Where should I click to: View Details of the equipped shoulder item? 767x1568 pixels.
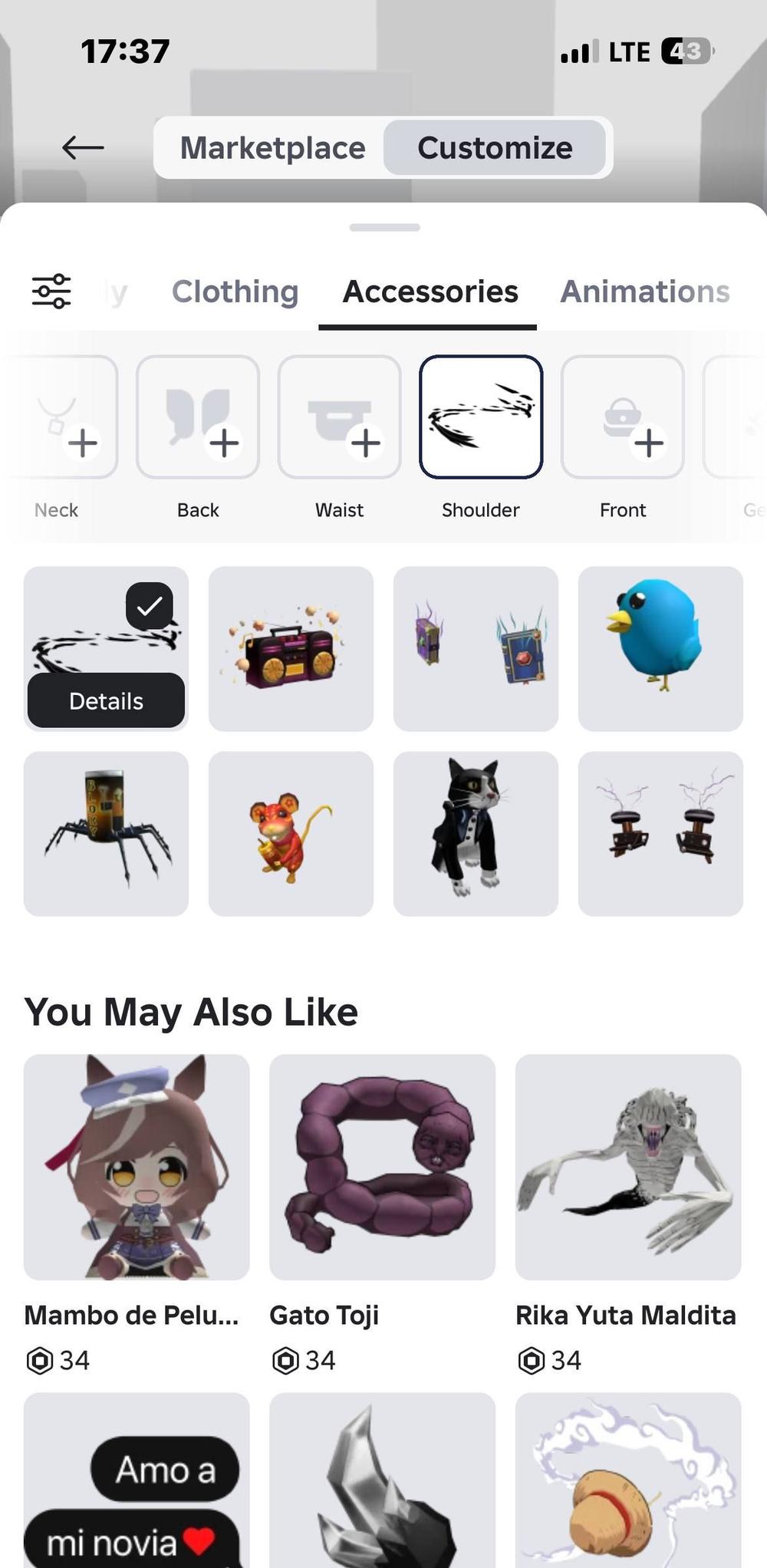[x=106, y=700]
